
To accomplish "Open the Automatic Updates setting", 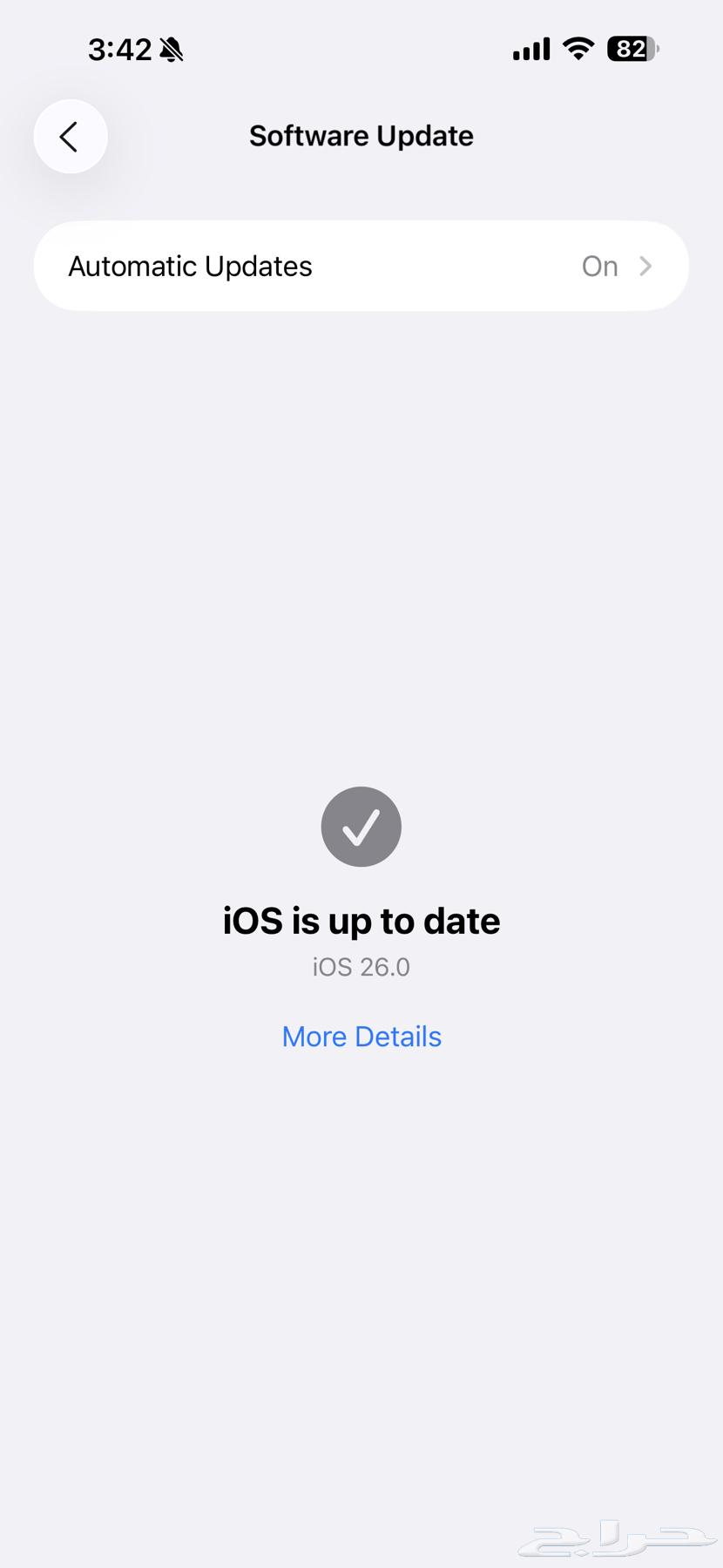I will click(x=361, y=267).
